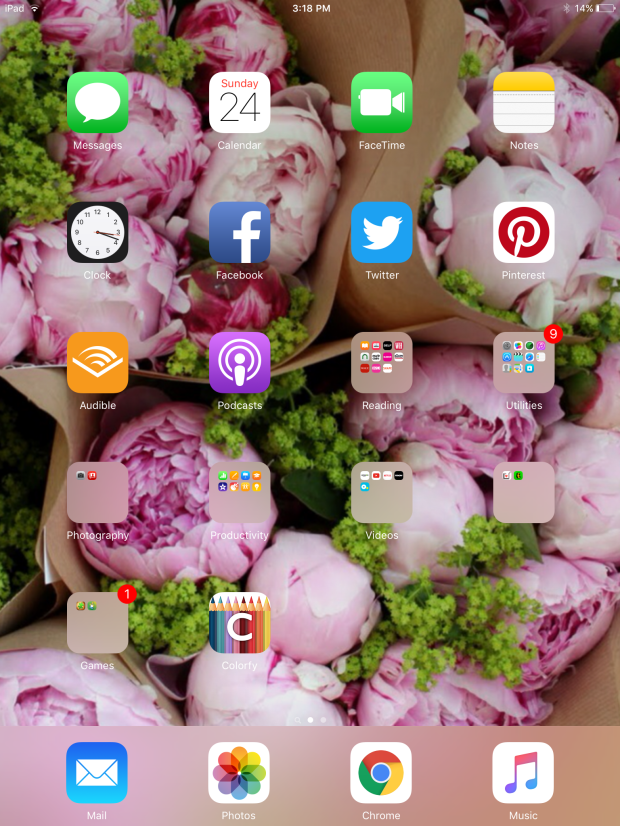This screenshot has height=826, width=620.
Task: Open the Notes app
Action: [524, 103]
